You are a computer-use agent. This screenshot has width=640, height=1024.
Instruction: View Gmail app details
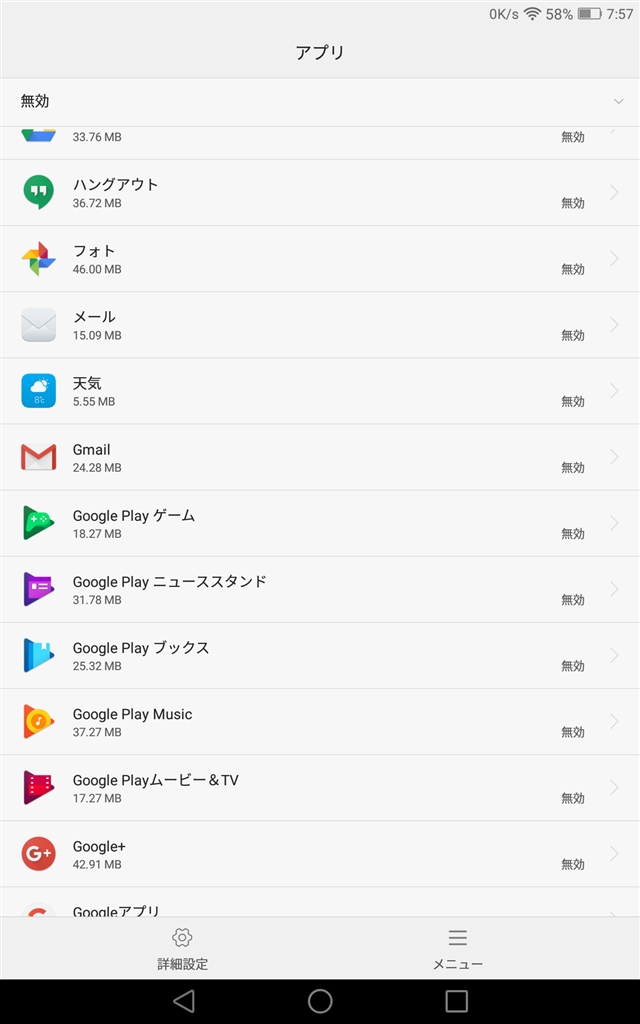click(320, 457)
